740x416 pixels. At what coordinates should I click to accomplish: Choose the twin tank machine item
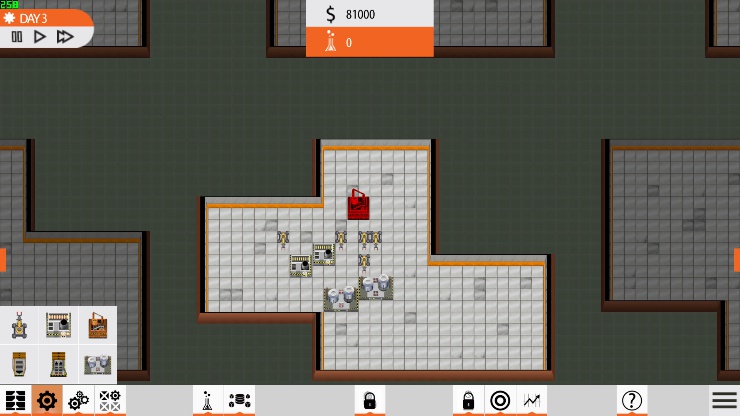click(x=97, y=363)
